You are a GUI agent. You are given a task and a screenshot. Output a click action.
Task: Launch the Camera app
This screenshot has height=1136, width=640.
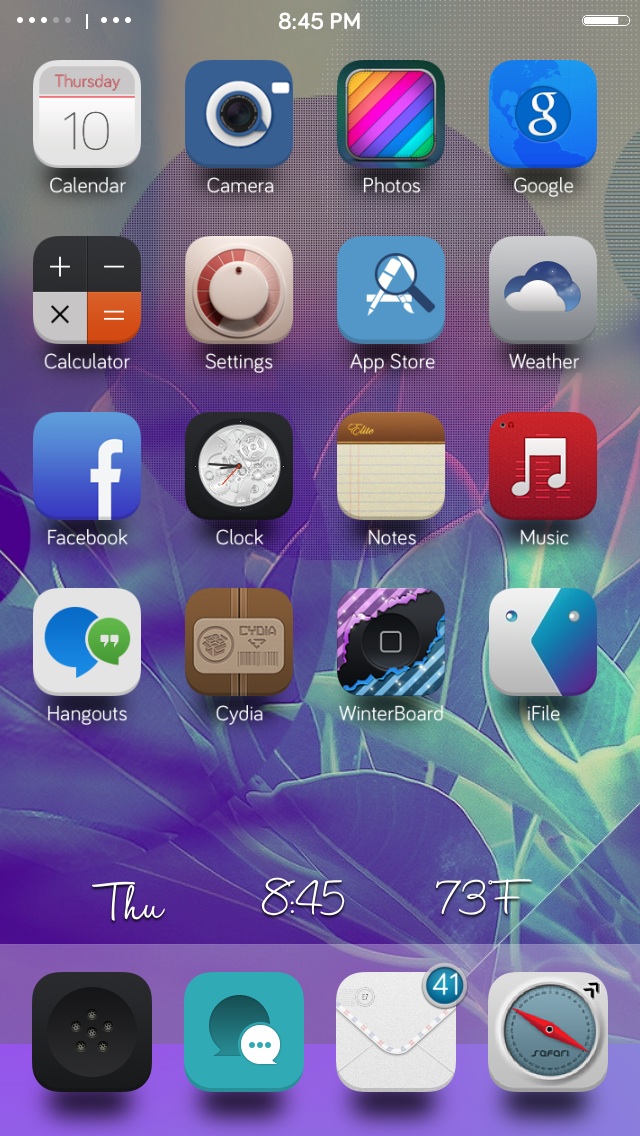[239, 114]
